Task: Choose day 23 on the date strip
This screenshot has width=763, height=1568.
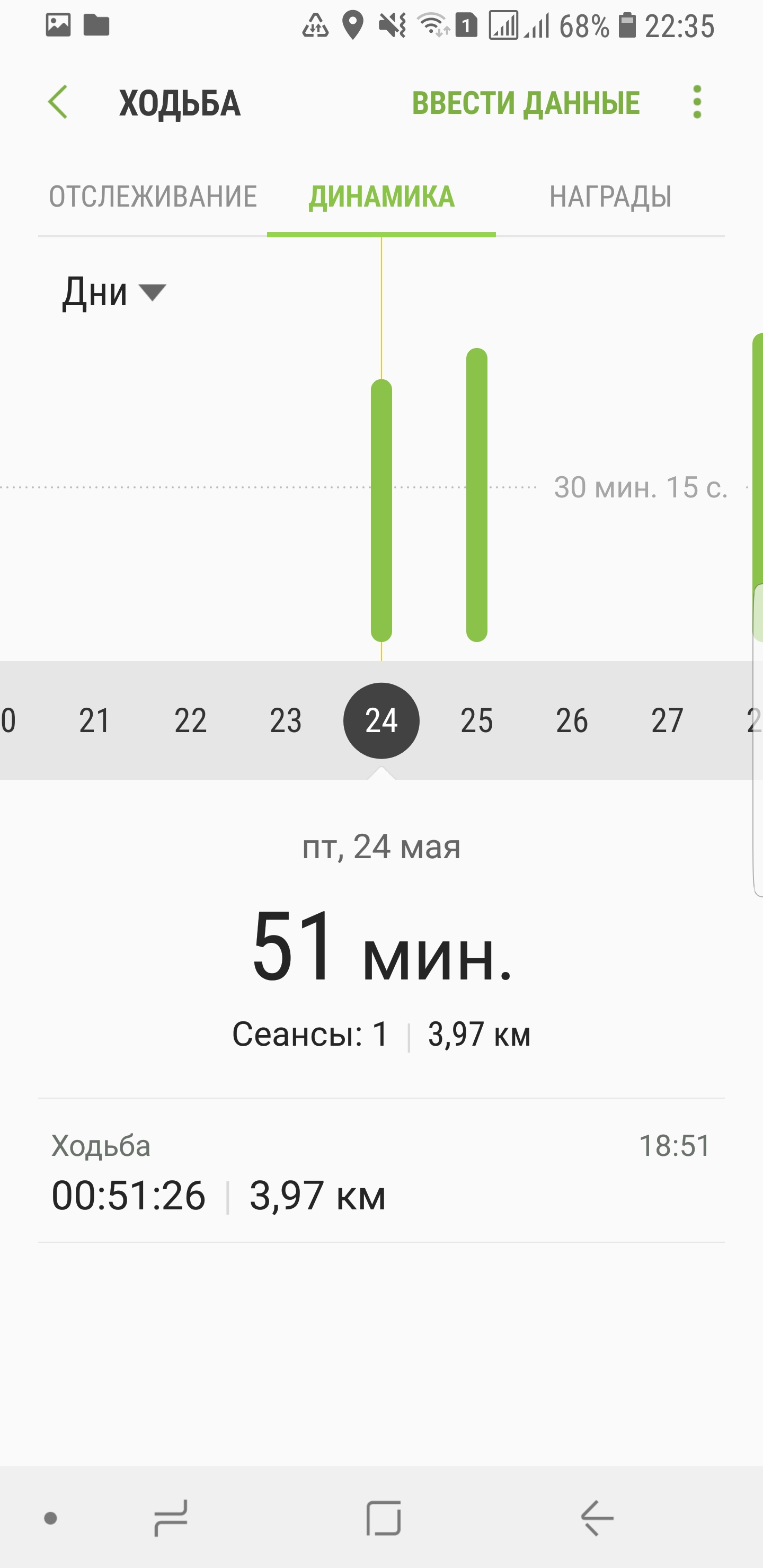Action: [286, 720]
